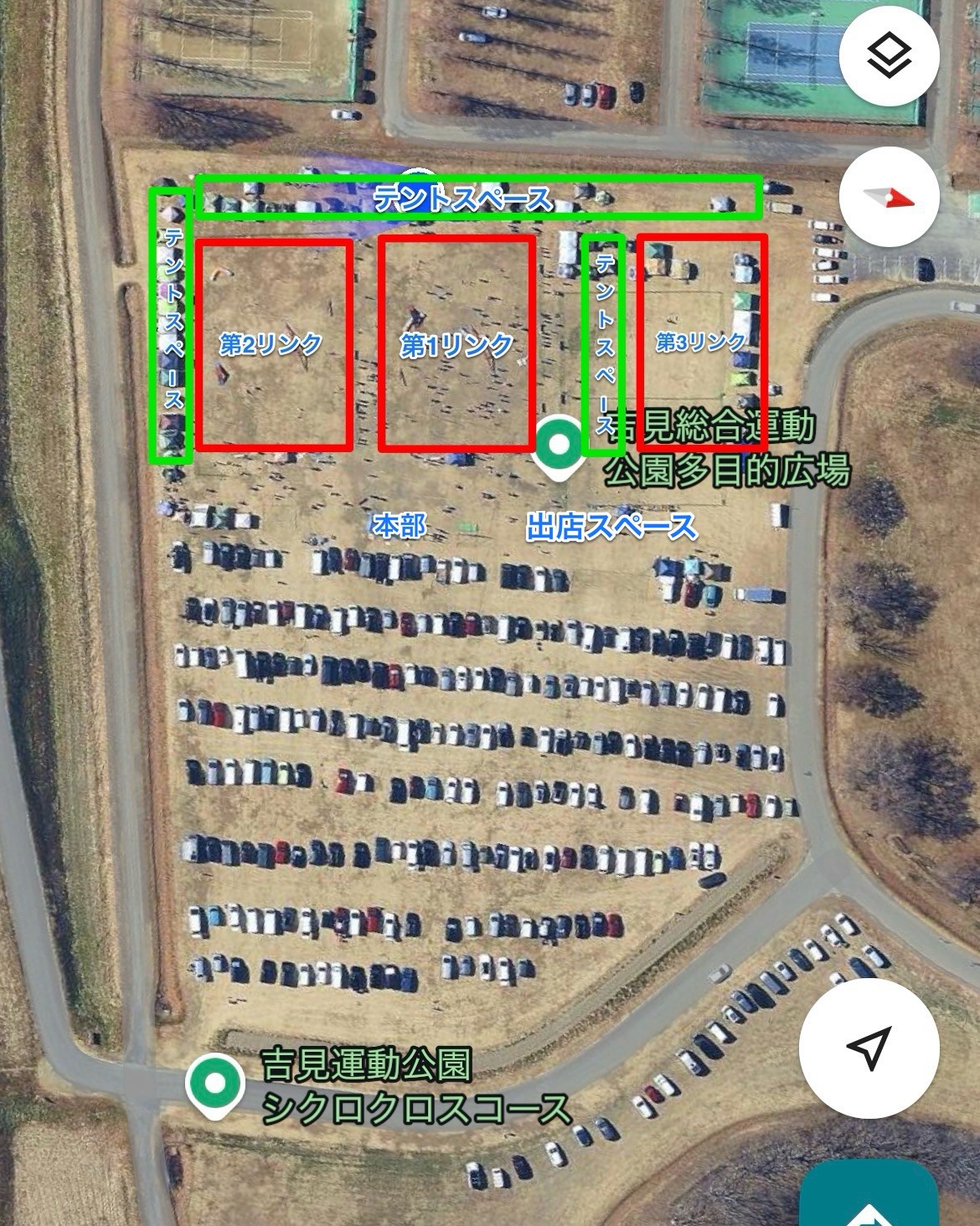Open the directions button at bottom
The width and height of the screenshot is (980, 1226).
tap(869, 1198)
